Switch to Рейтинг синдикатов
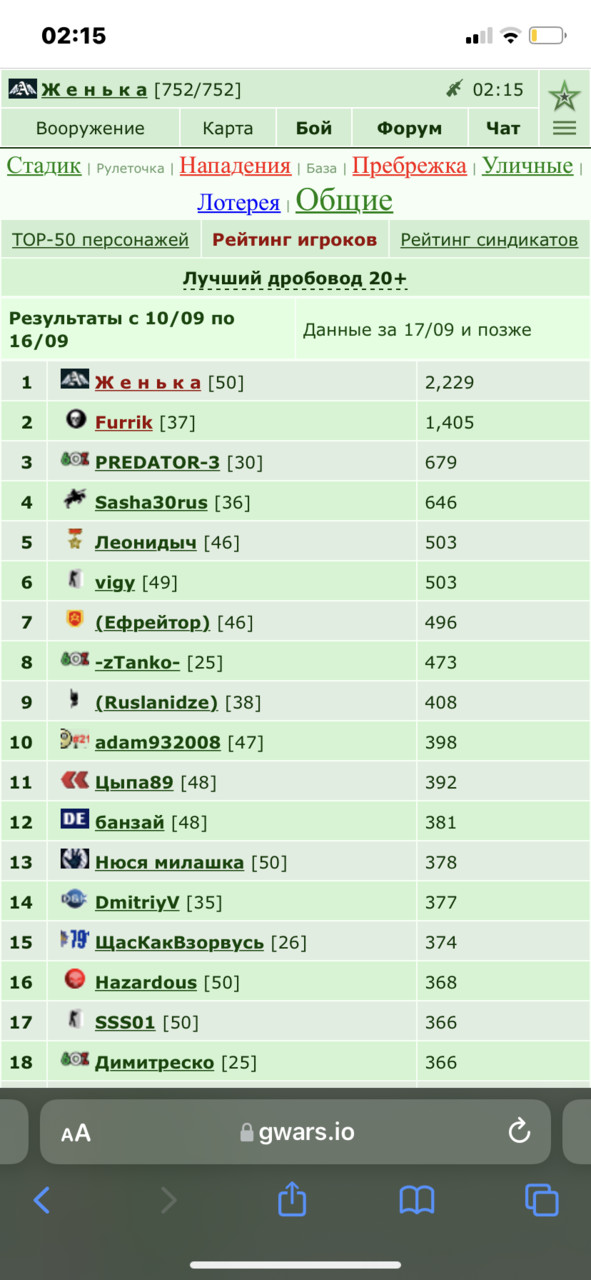Viewport: 591px width, 1280px height. (489, 240)
